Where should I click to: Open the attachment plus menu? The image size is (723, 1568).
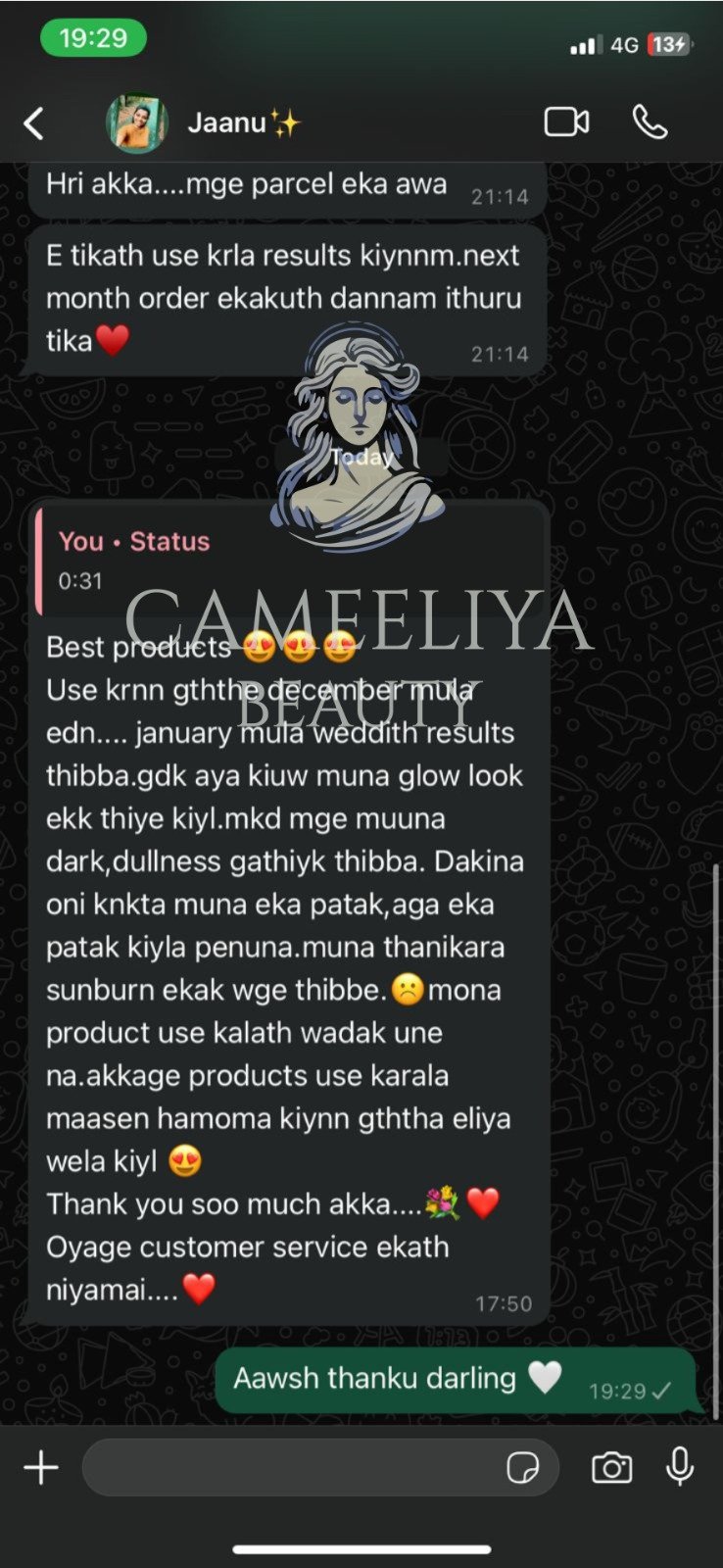[41, 1468]
